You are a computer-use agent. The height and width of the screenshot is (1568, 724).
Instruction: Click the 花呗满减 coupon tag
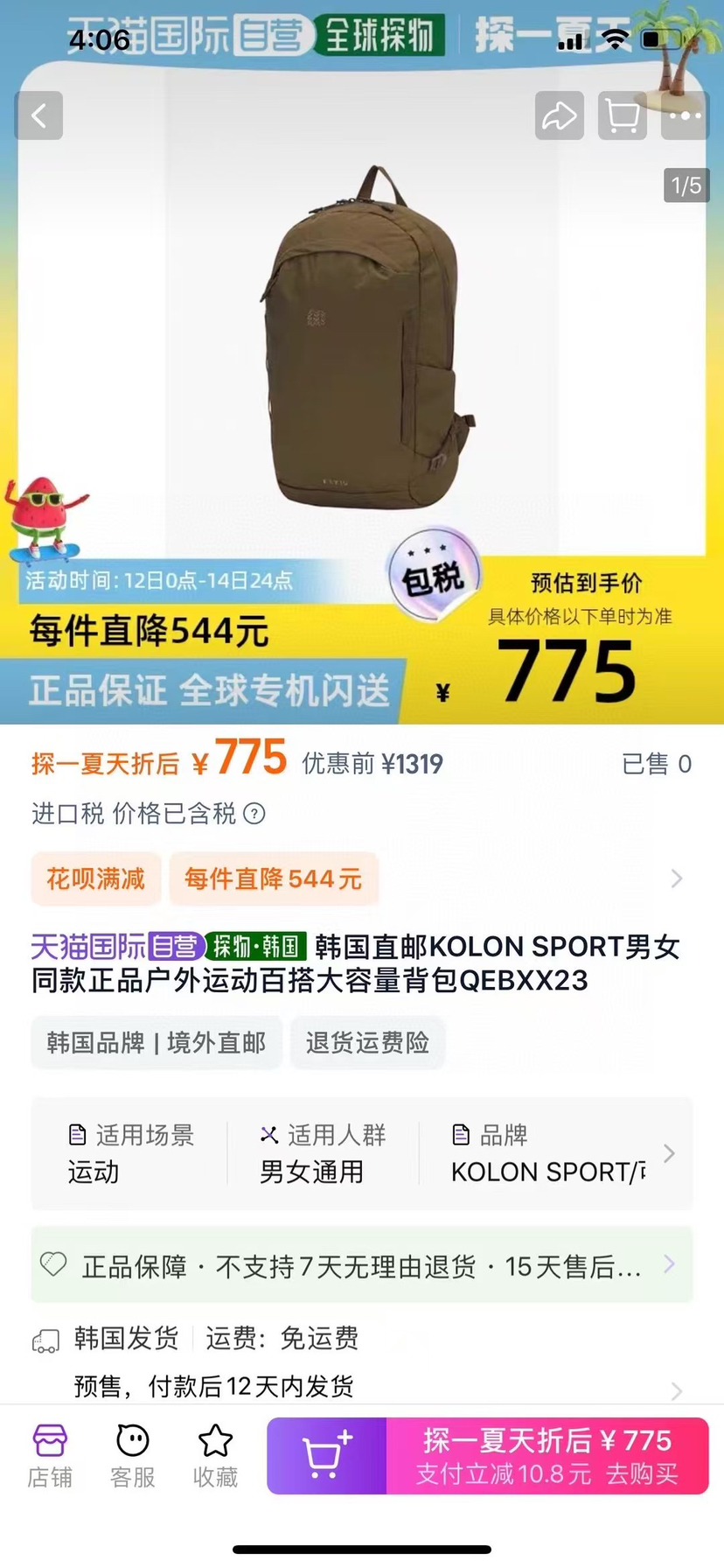(95, 878)
